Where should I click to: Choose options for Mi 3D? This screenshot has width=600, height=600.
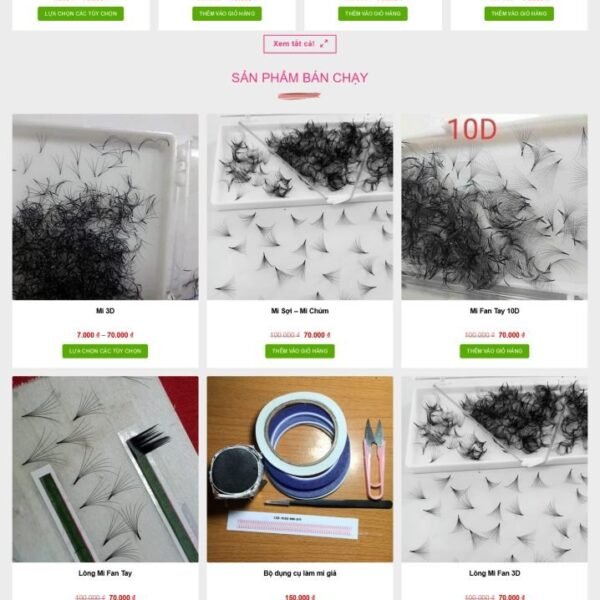coord(105,351)
